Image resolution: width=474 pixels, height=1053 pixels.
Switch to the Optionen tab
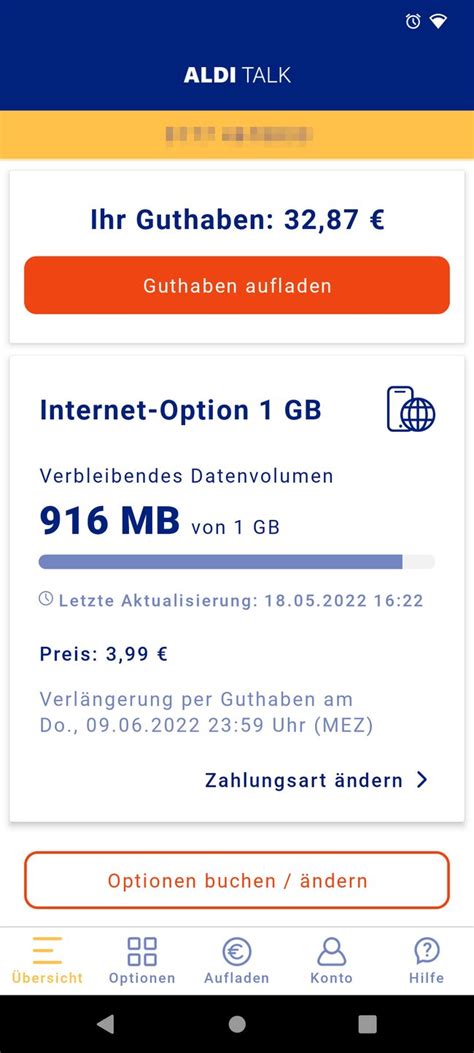click(x=142, y=960)
